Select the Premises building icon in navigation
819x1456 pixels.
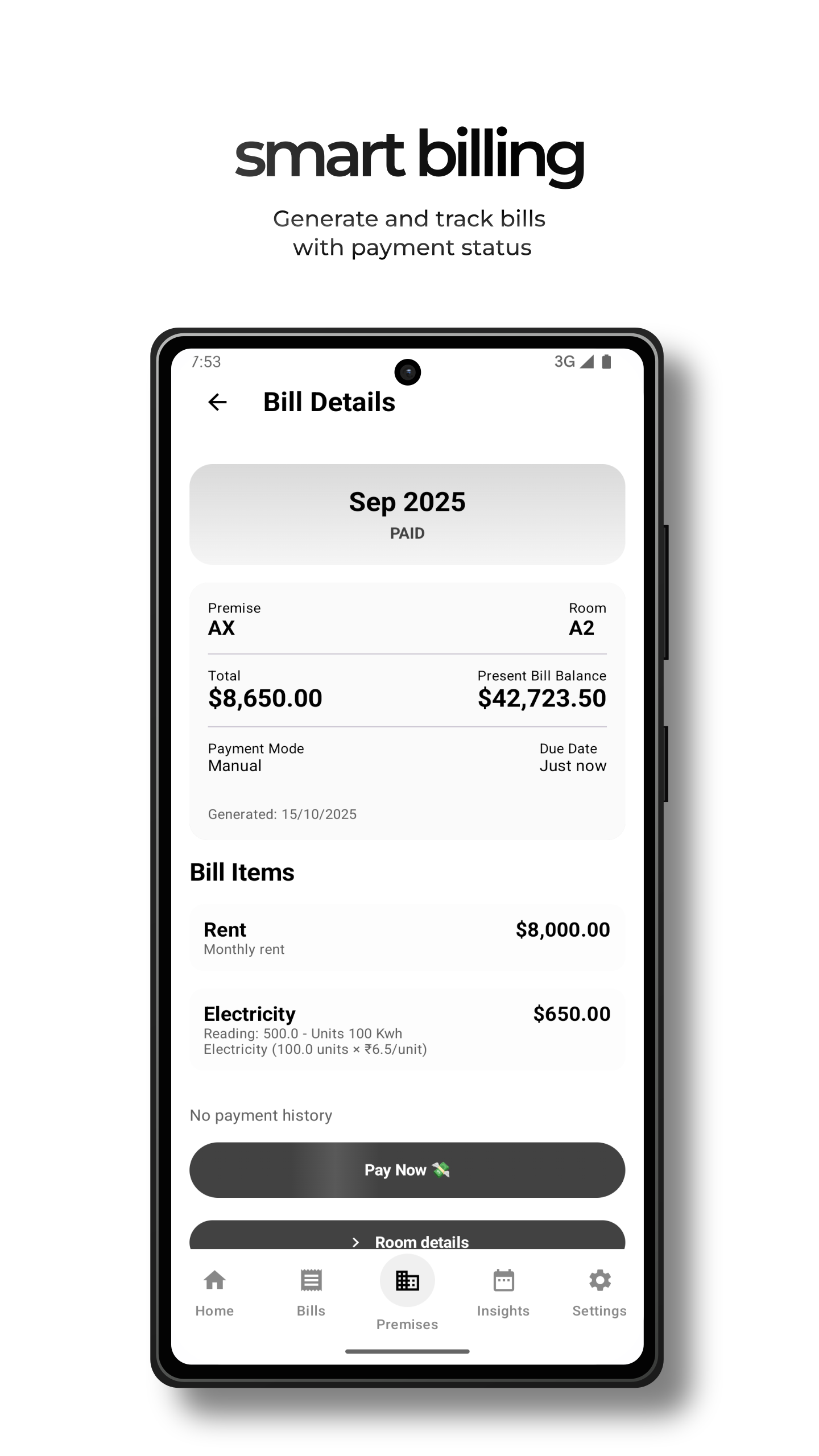point(406,1280)
